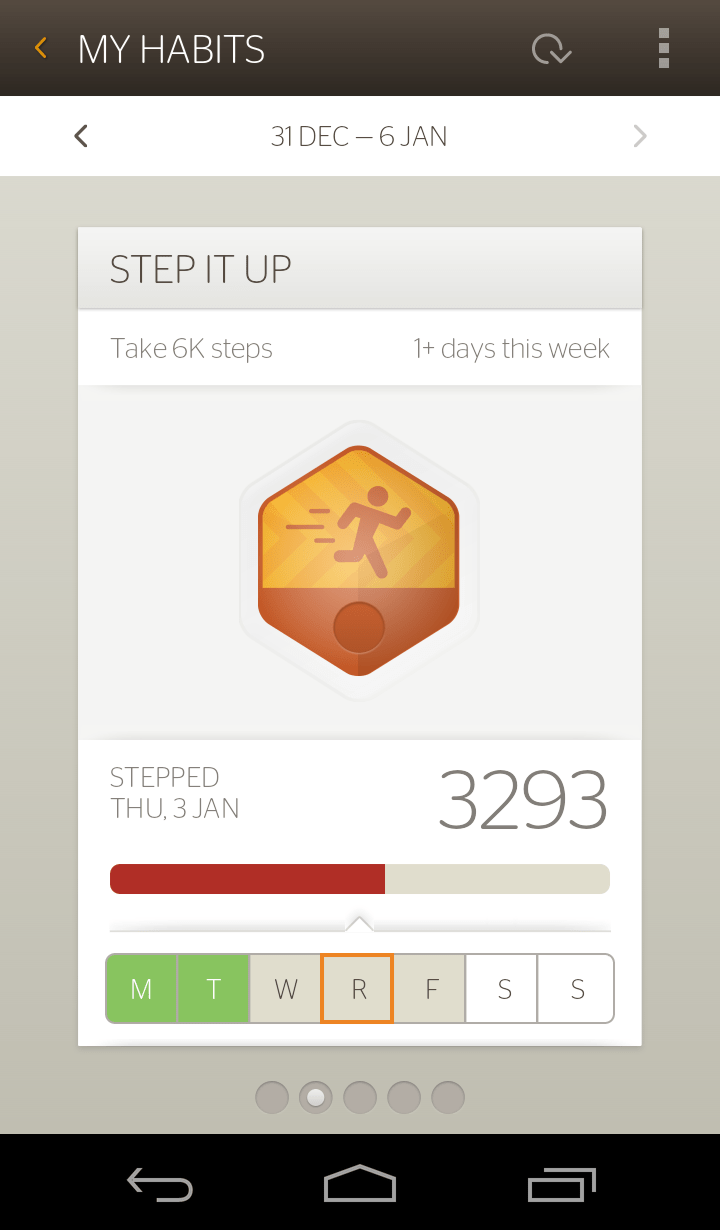Select Thursday (R) in the week strip
Image resolution: width=720 pixels, height=1230 pixels.
[358, 989]
